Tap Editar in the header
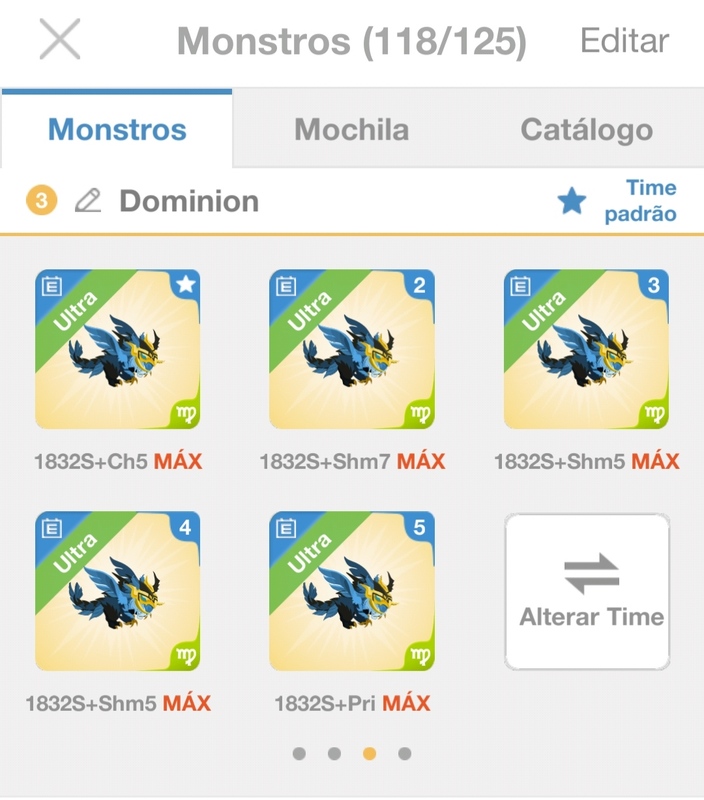This screenshot has width=704, height=800. tap(624, 41)
